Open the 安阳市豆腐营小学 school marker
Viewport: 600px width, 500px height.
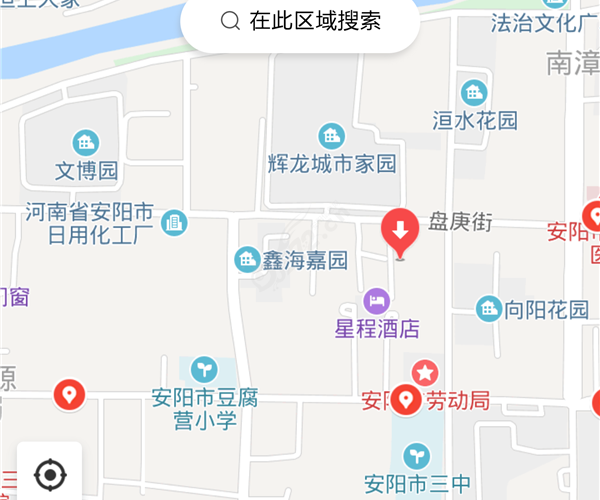click(204, 370)
